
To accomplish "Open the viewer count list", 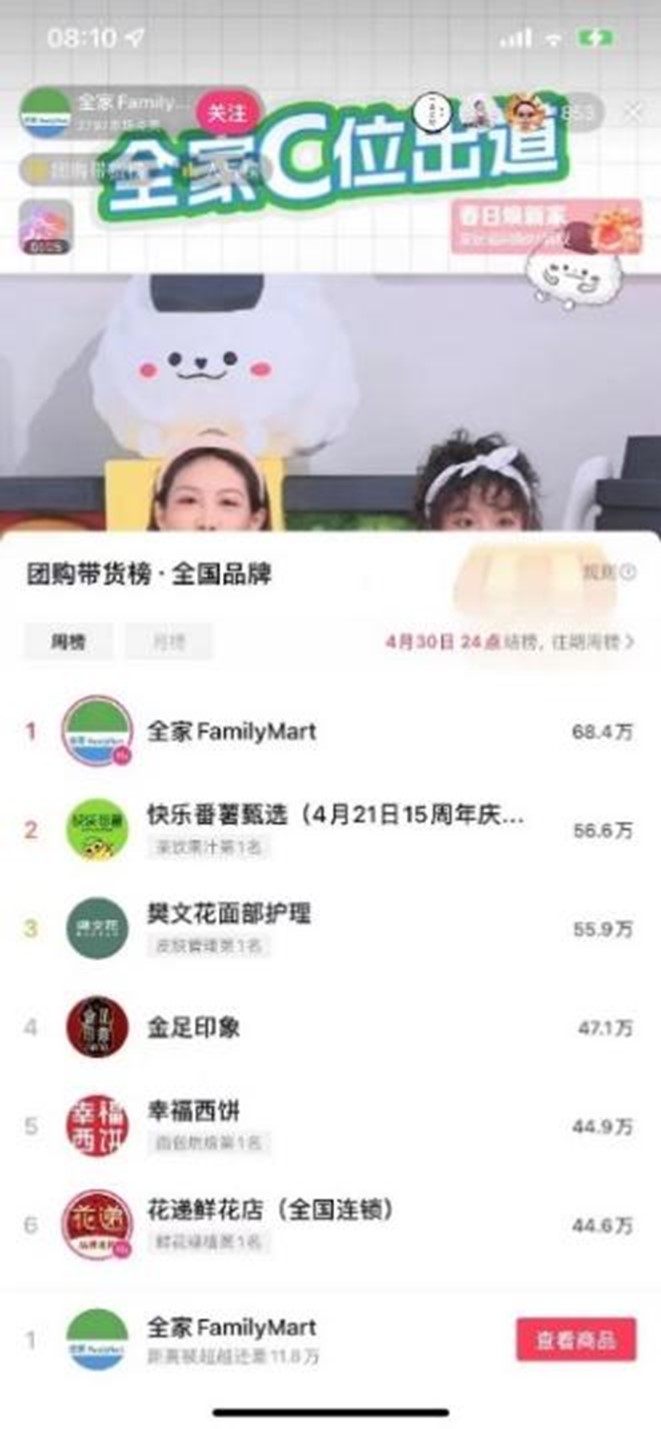I will tap(578, 113).
